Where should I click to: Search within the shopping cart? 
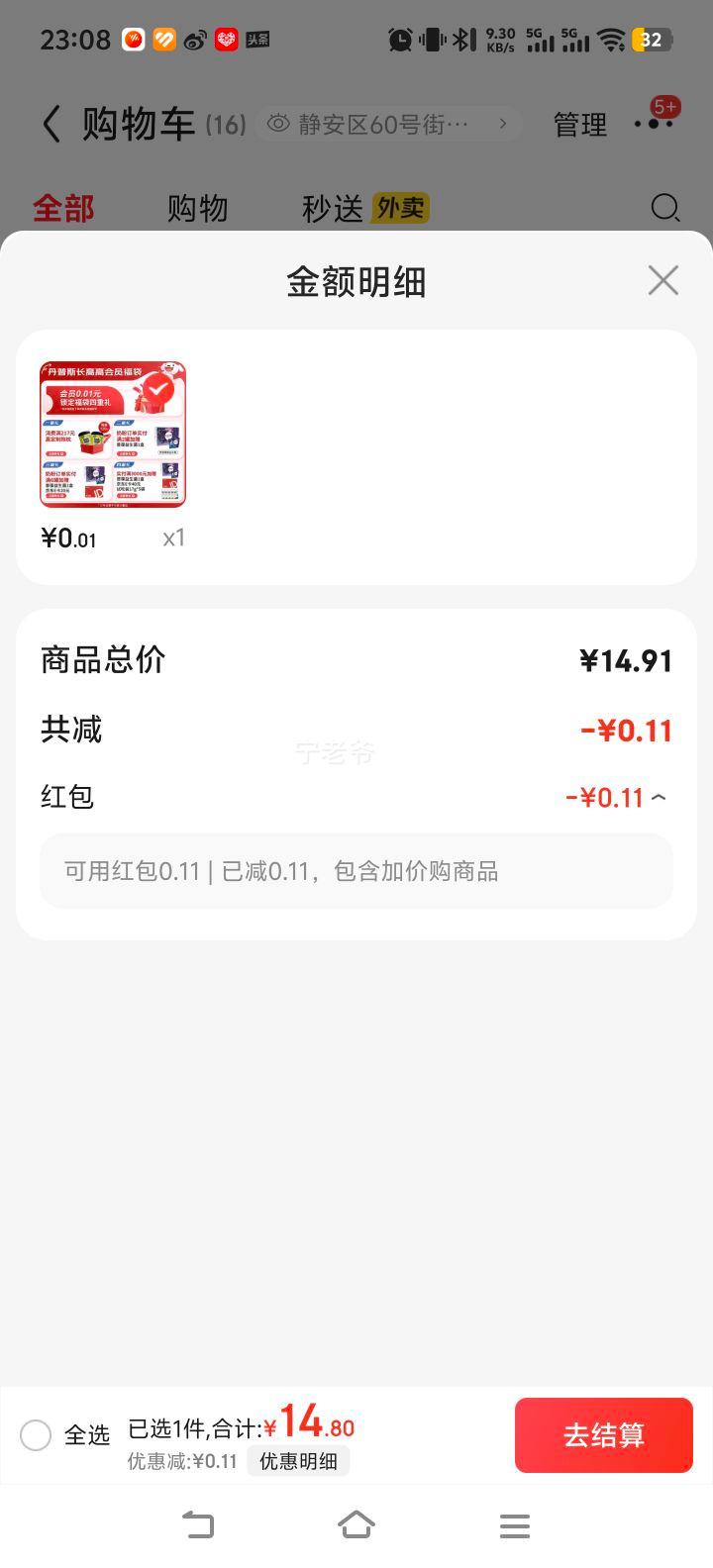pyautogui.click(x=664, y=208)
